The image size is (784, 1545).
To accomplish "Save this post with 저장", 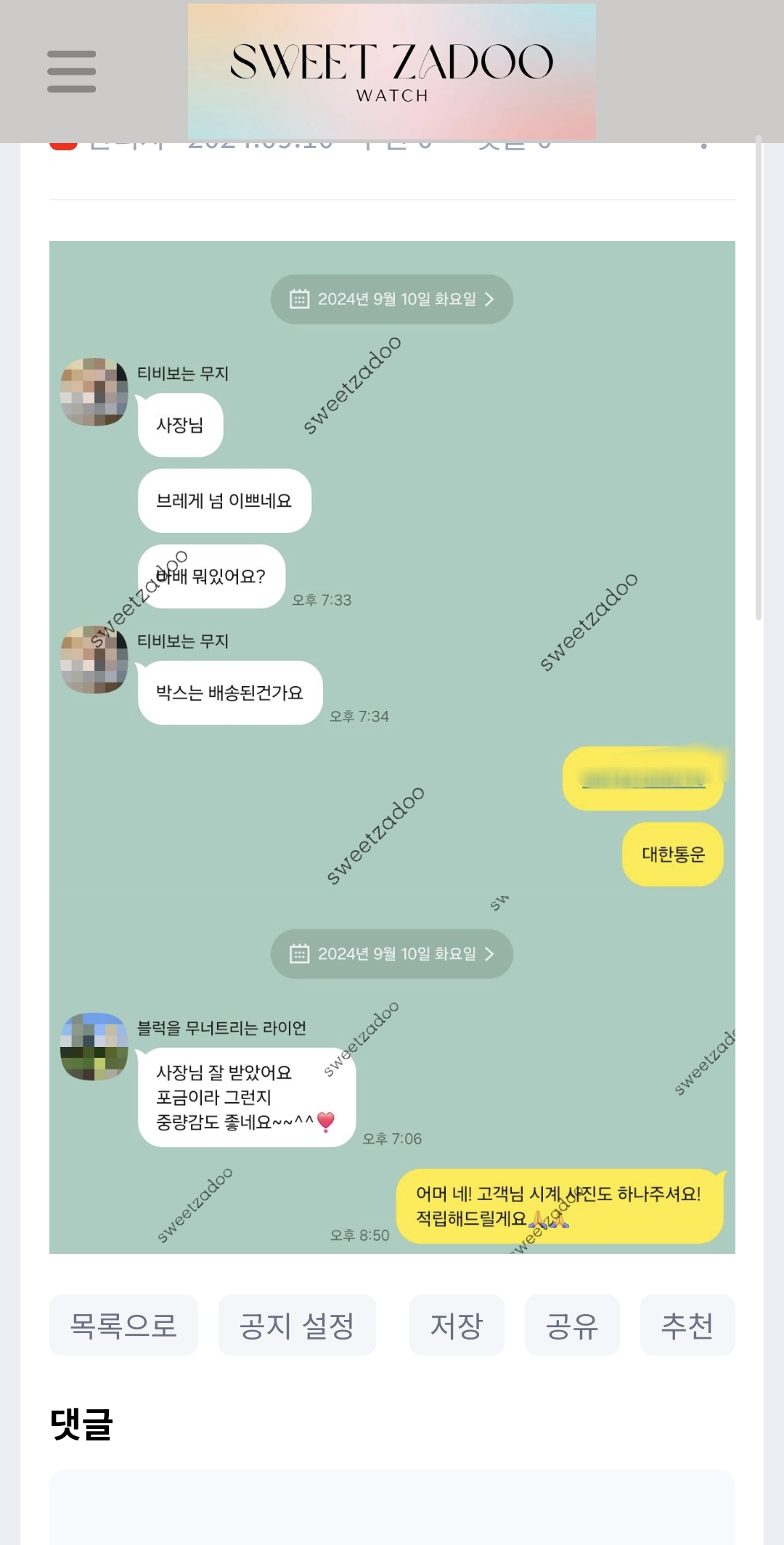I will [x=457, y=1325].
